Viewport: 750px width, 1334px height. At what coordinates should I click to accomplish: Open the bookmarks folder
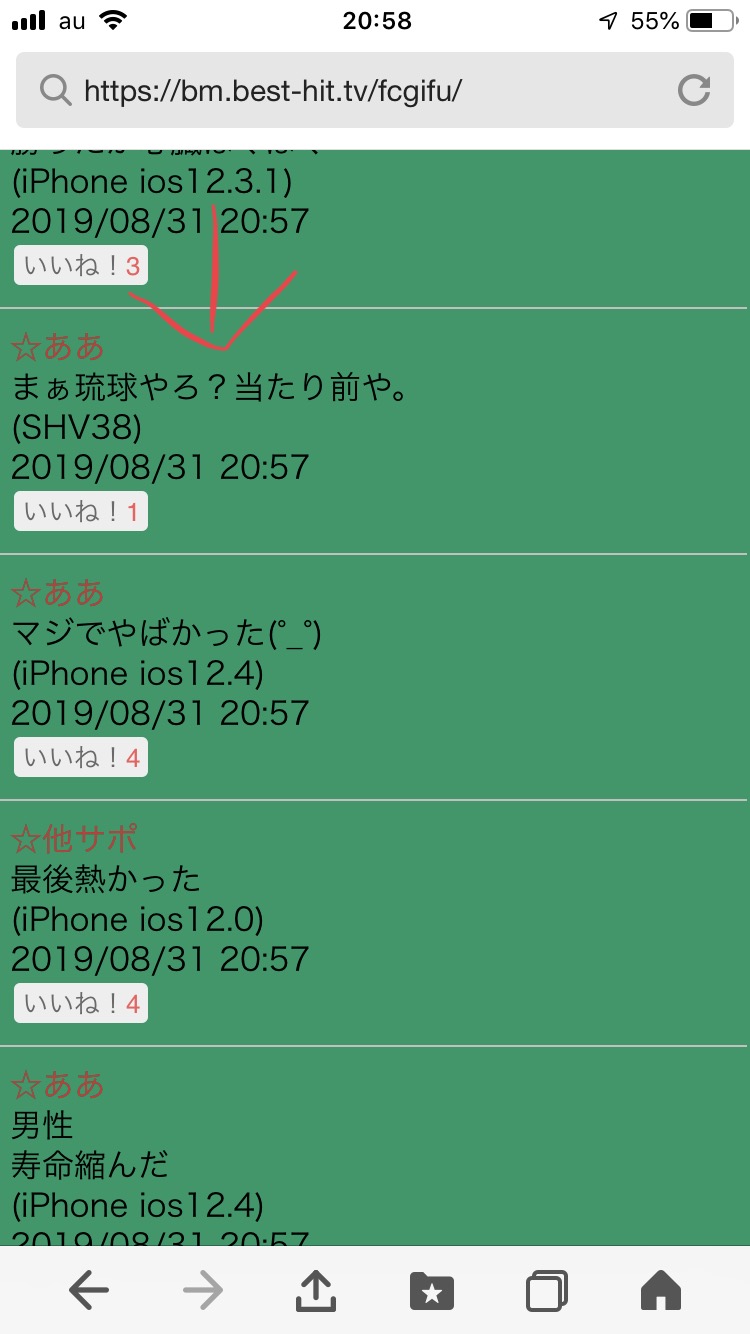tap(432, 1291)
